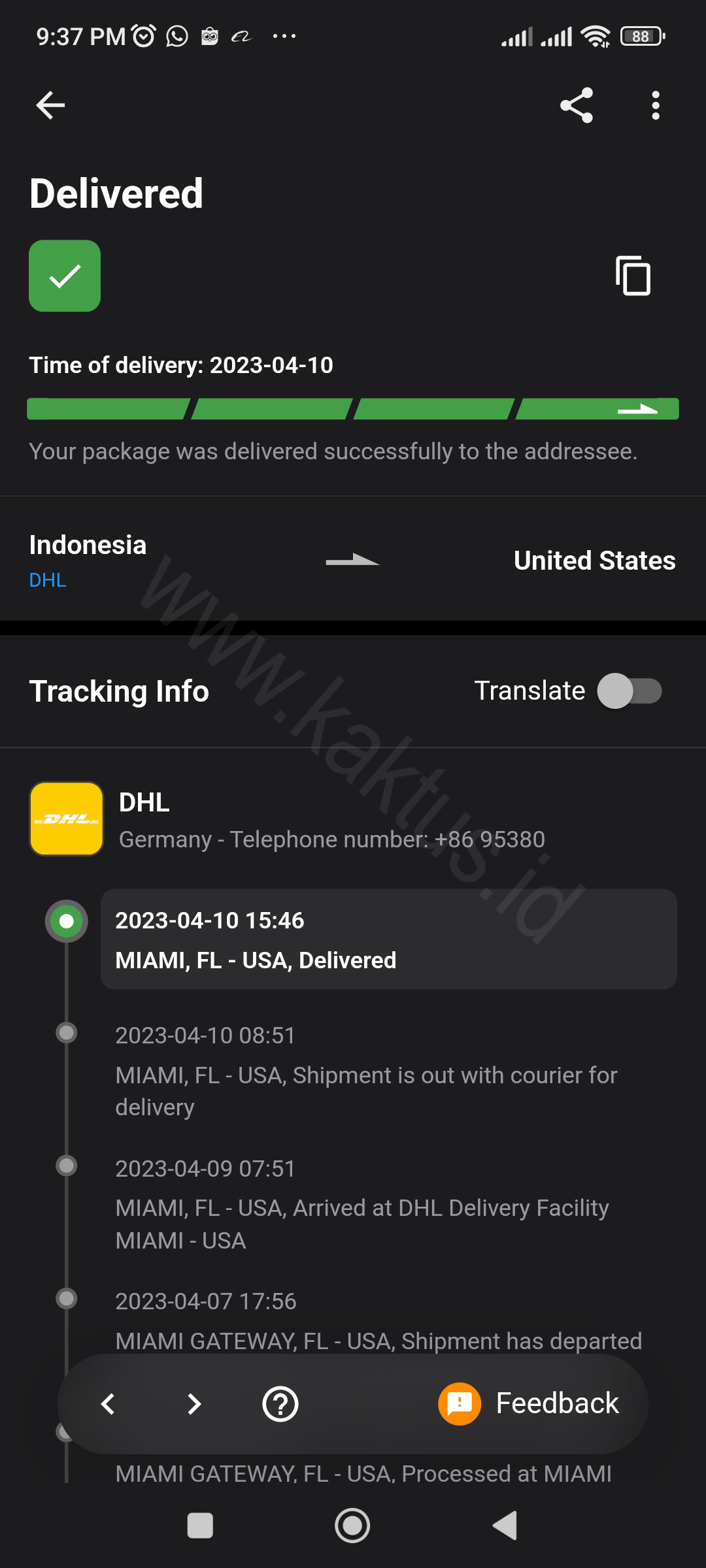Open recent apps from navigation bar

click(x=200, y=1526)
